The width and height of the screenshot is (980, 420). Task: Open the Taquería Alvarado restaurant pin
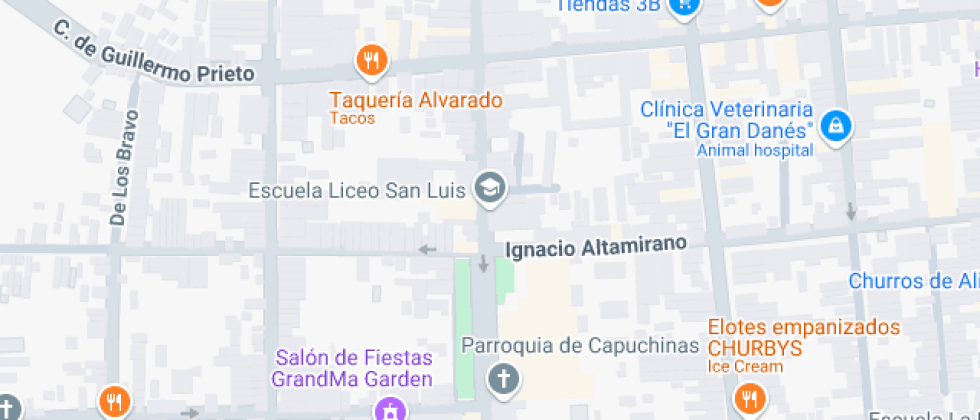[x=372, y=61]
